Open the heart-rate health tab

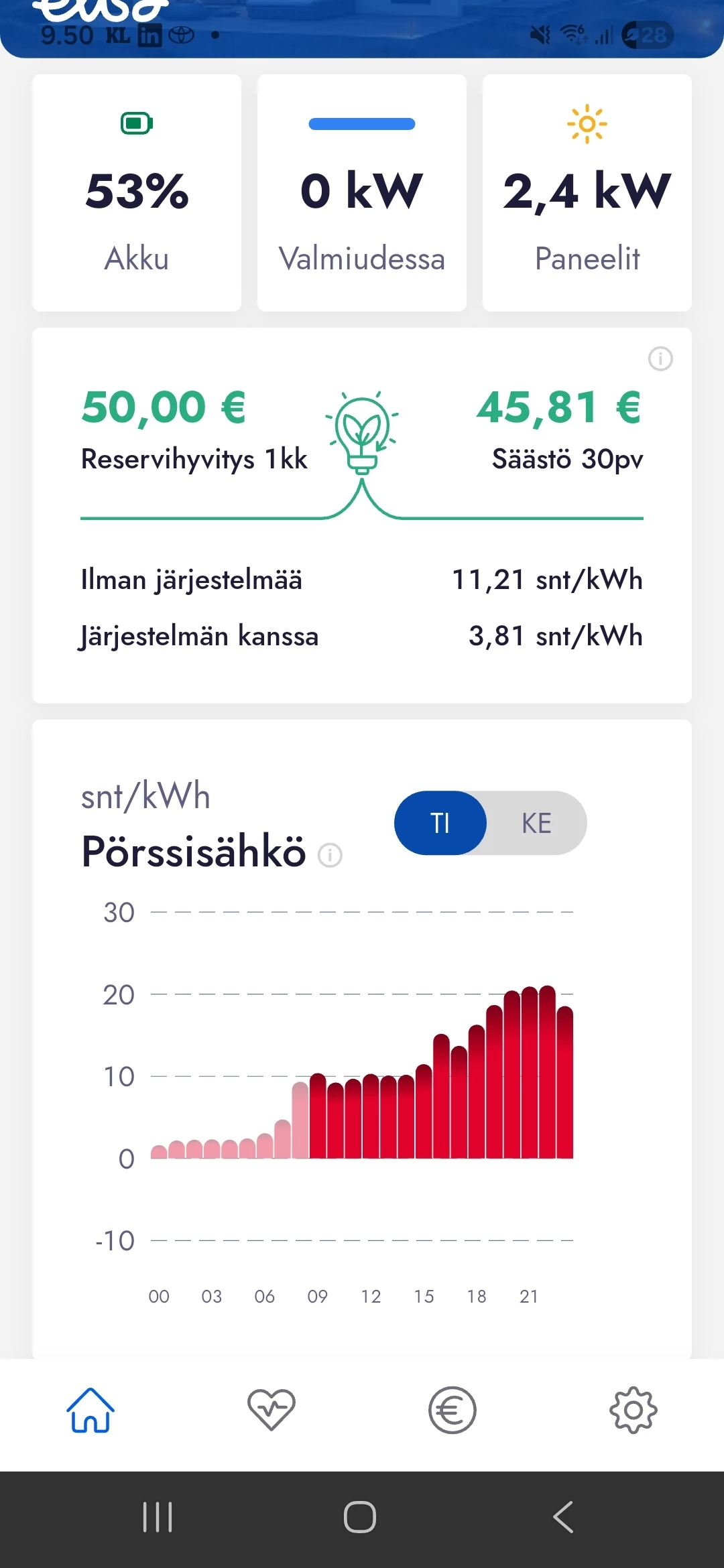pyautogui.click(x=271, y=1410)
